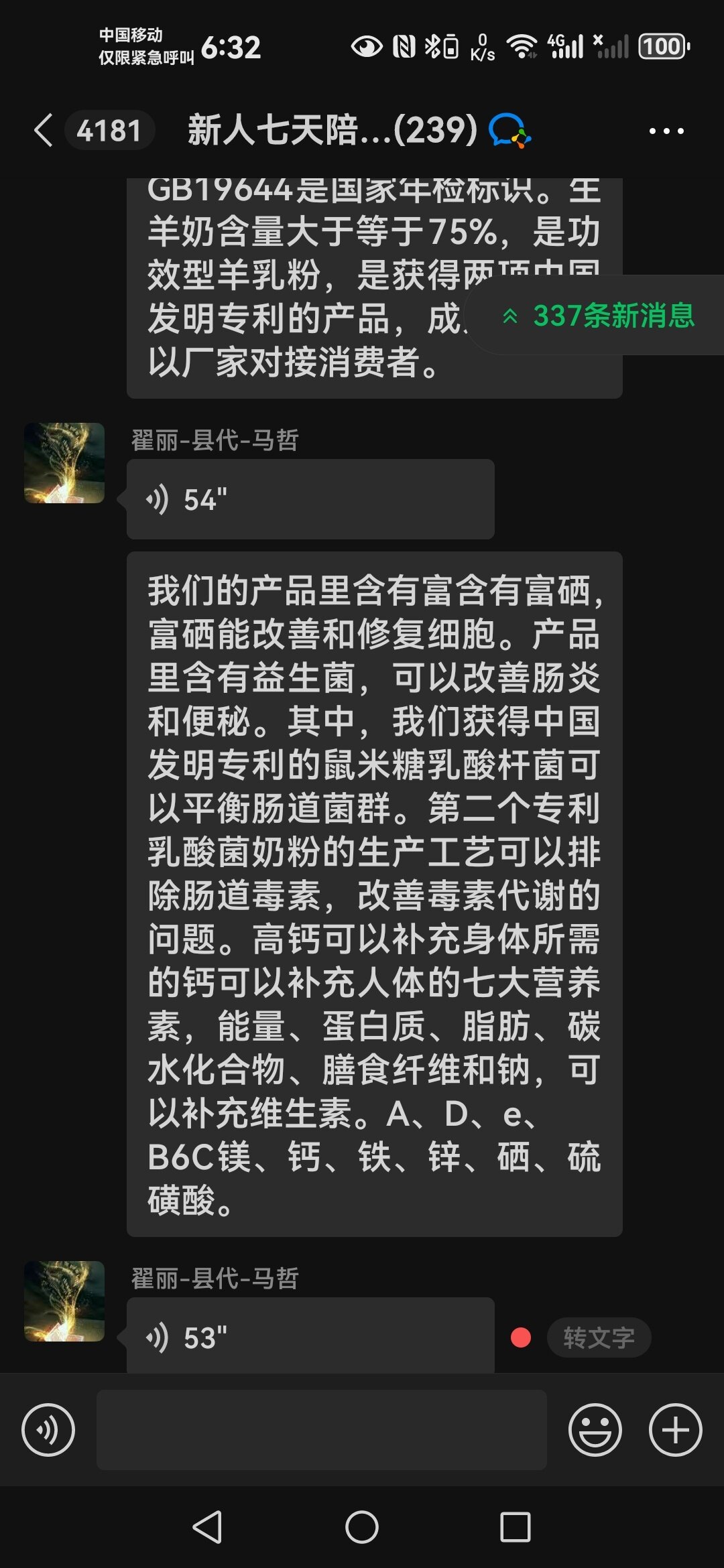Jump to the 337条新消息 banner

click(597, 316)
